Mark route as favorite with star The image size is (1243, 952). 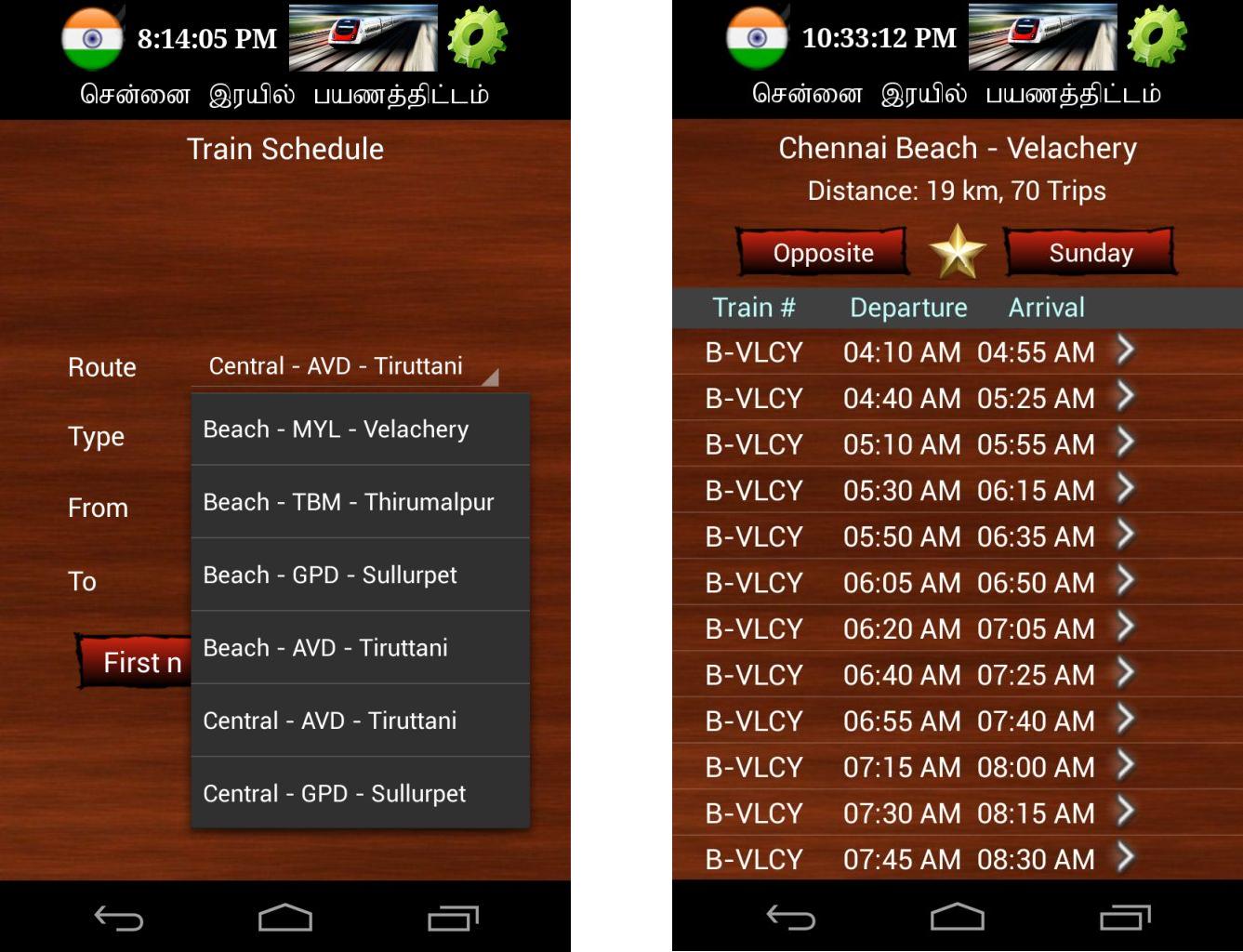(957, 252)
